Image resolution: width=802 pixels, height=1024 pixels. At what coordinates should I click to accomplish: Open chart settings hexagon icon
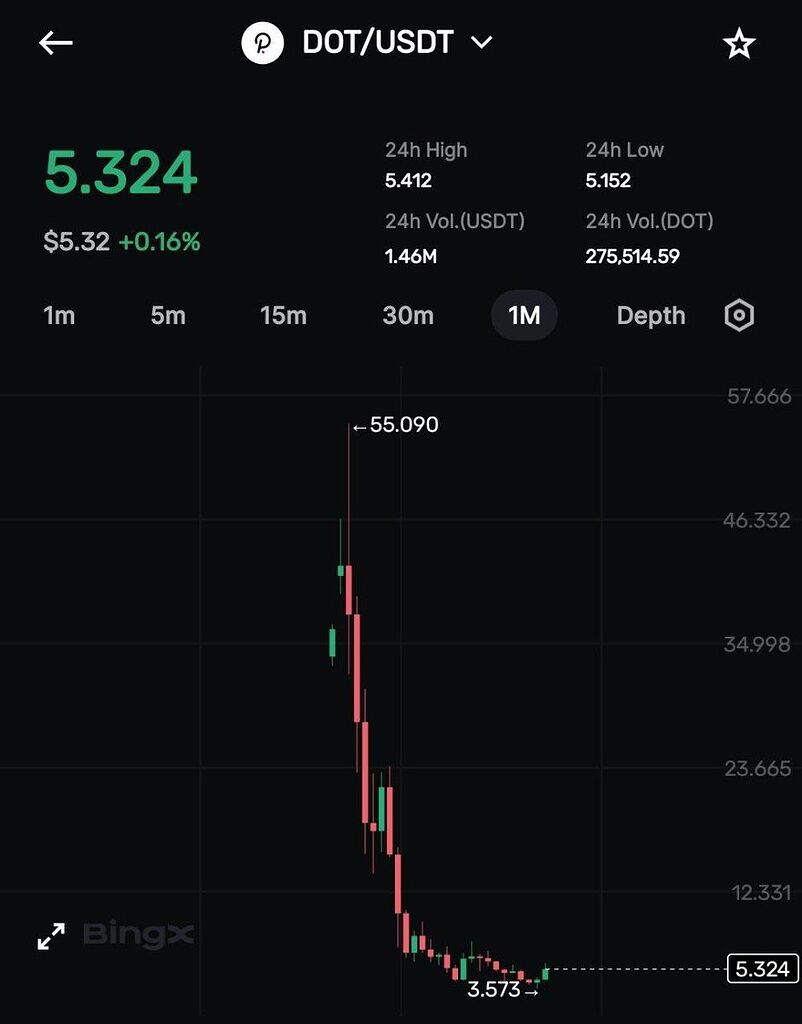(x=739, y=316)
